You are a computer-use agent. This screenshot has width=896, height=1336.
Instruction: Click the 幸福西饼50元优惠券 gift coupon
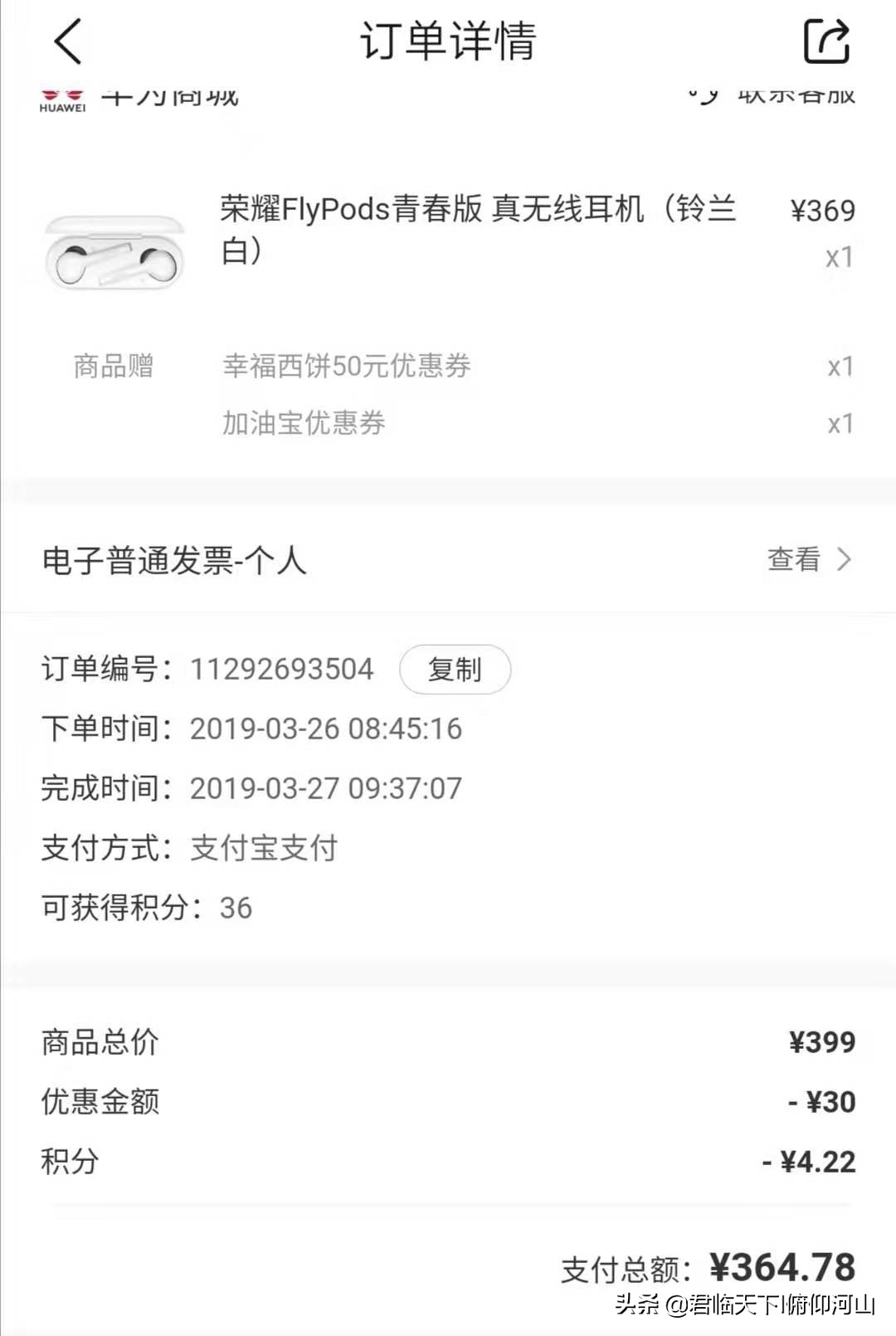[x=347, y=368]
